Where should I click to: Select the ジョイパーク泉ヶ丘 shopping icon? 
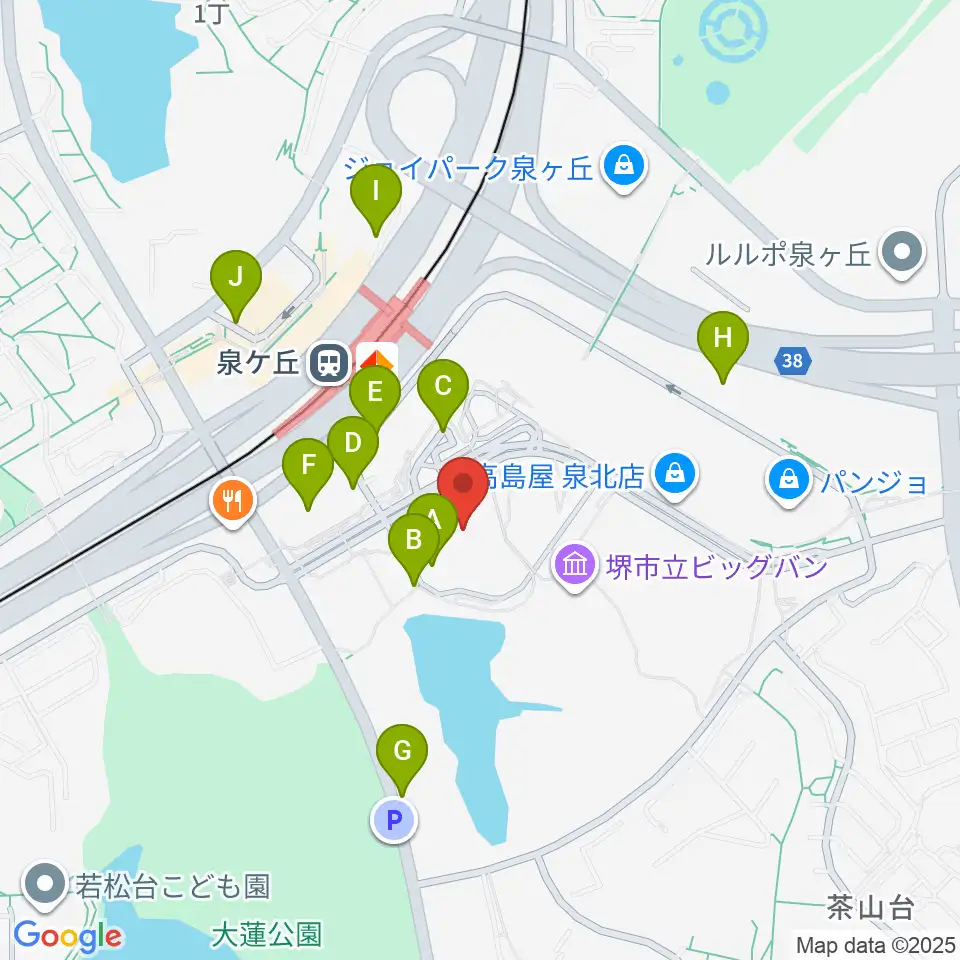[625, 165]
